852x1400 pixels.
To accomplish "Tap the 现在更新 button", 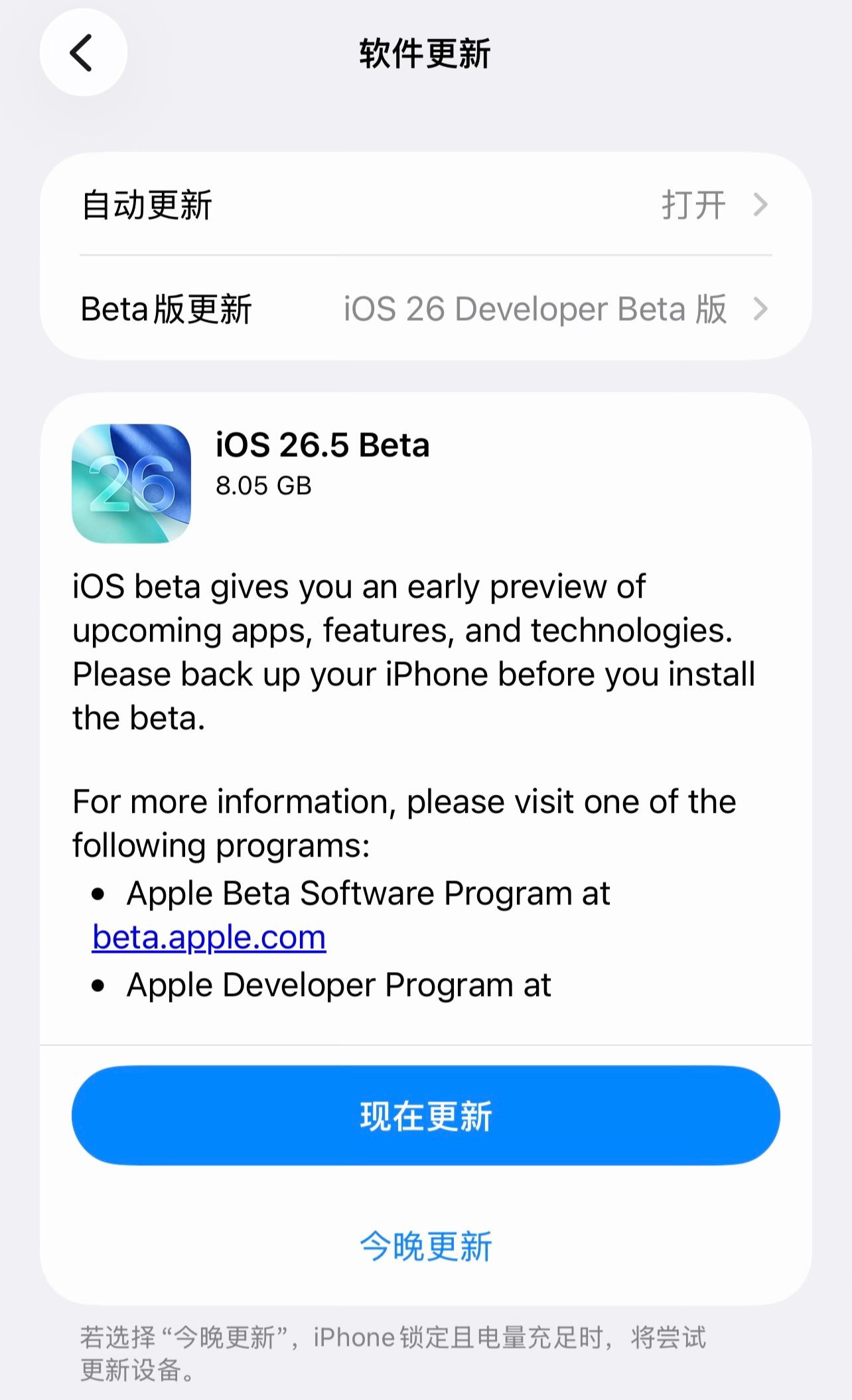I will (x=425, y=1115).
